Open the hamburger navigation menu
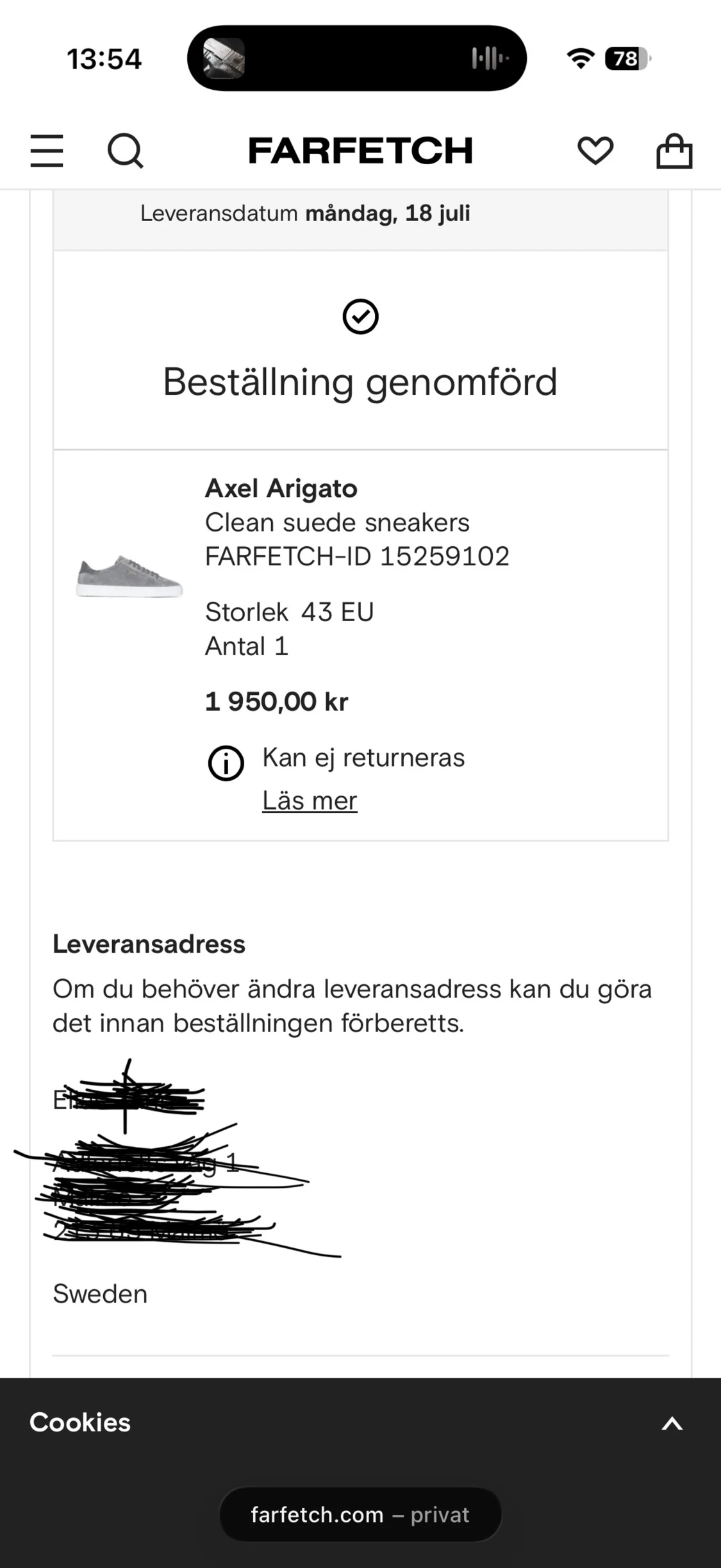Screen dimensions: 721x1568 [47, 151]
